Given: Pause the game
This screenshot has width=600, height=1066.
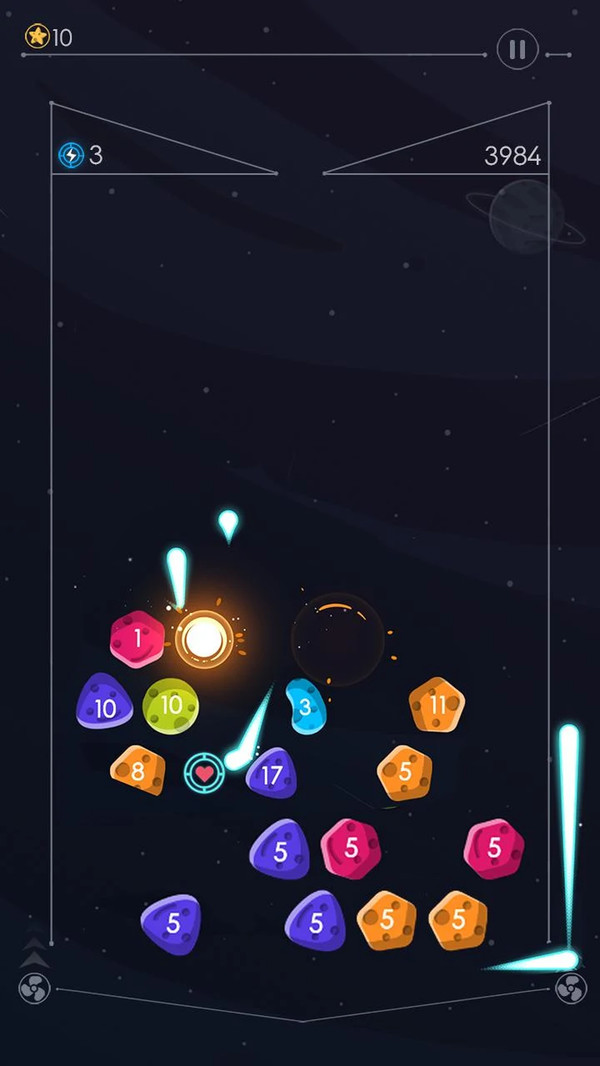Looking at the screenshot, I should tap(517, 49).
